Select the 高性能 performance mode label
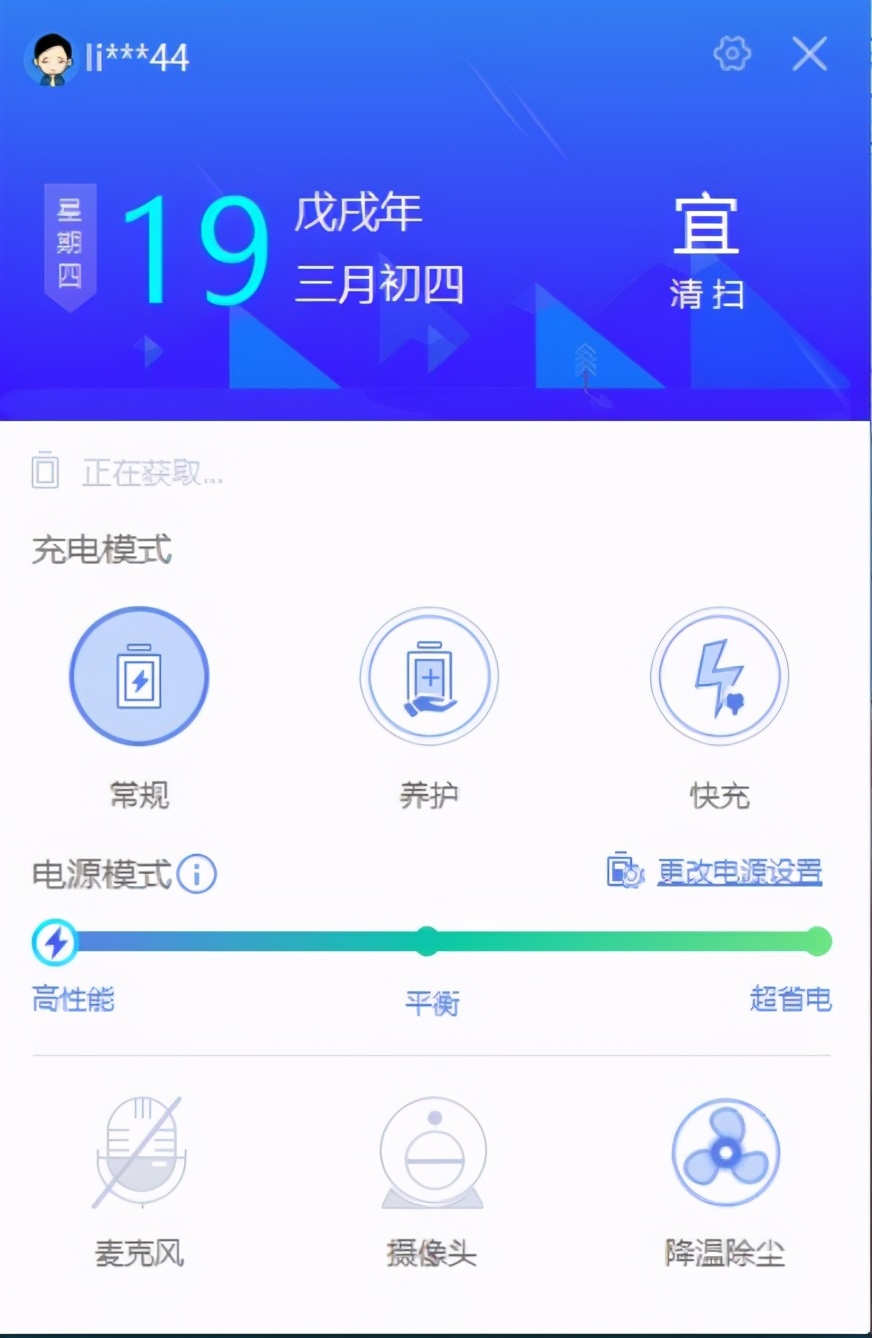 [x=71, y=1001]
